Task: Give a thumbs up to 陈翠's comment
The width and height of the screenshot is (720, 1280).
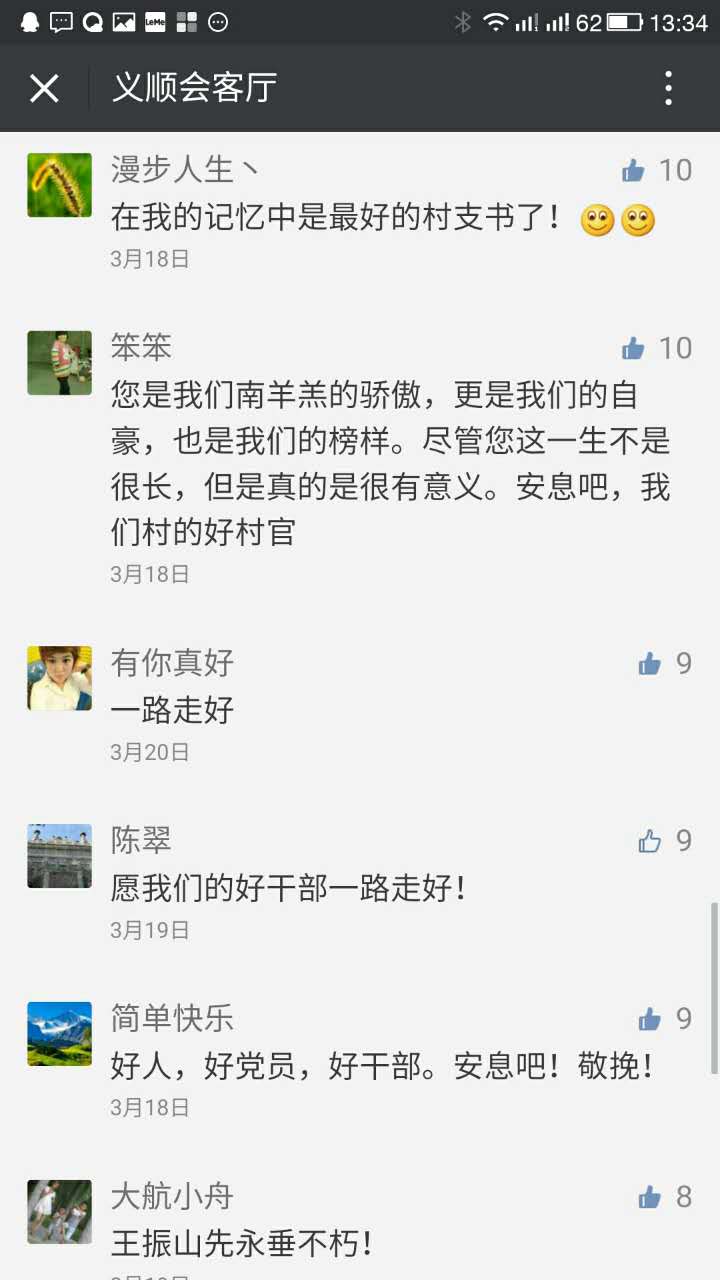Action: [651, 841]
